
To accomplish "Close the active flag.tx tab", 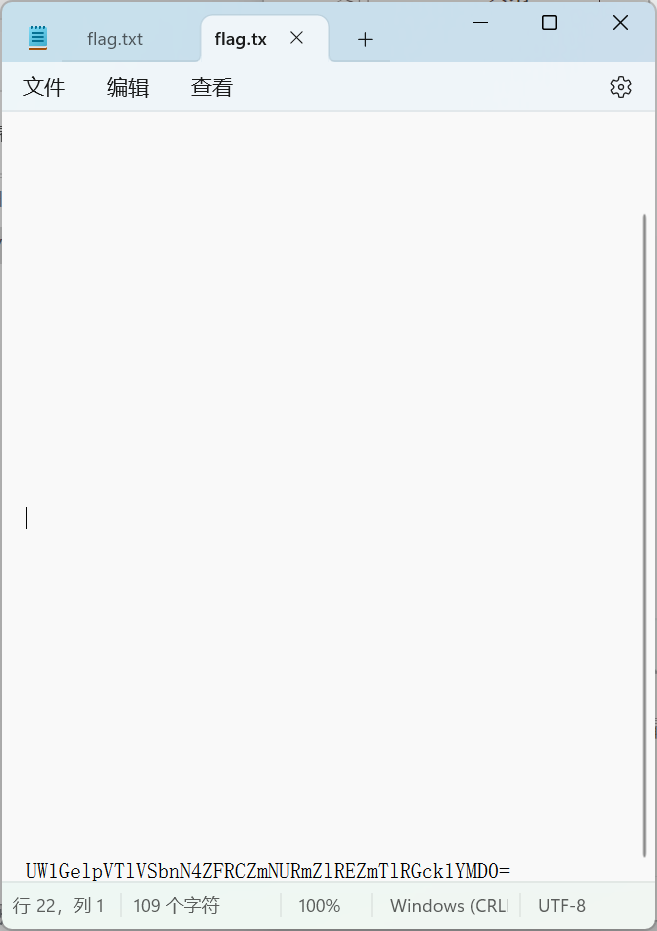I will [296, 39].
